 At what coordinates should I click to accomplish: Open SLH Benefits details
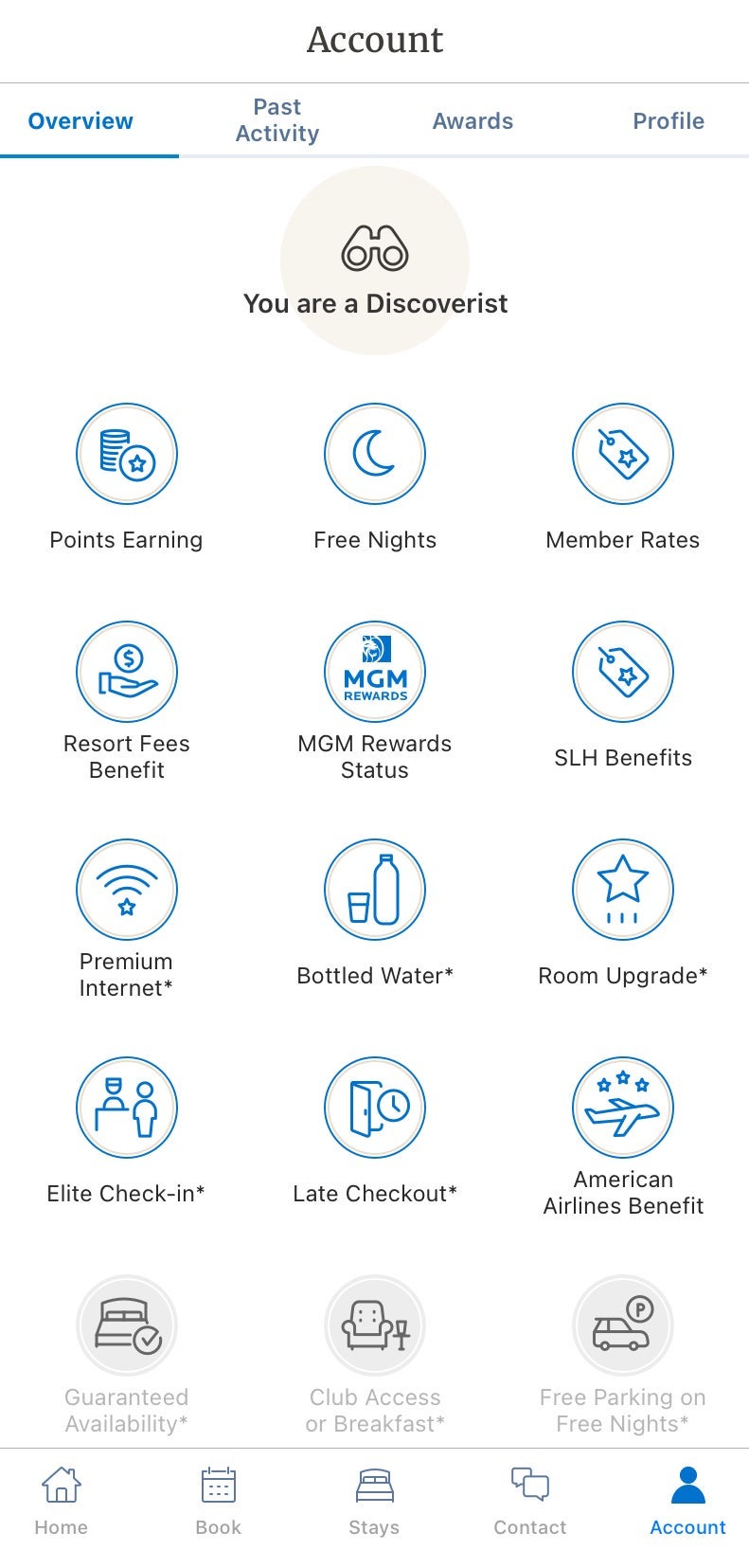[623, 673]
